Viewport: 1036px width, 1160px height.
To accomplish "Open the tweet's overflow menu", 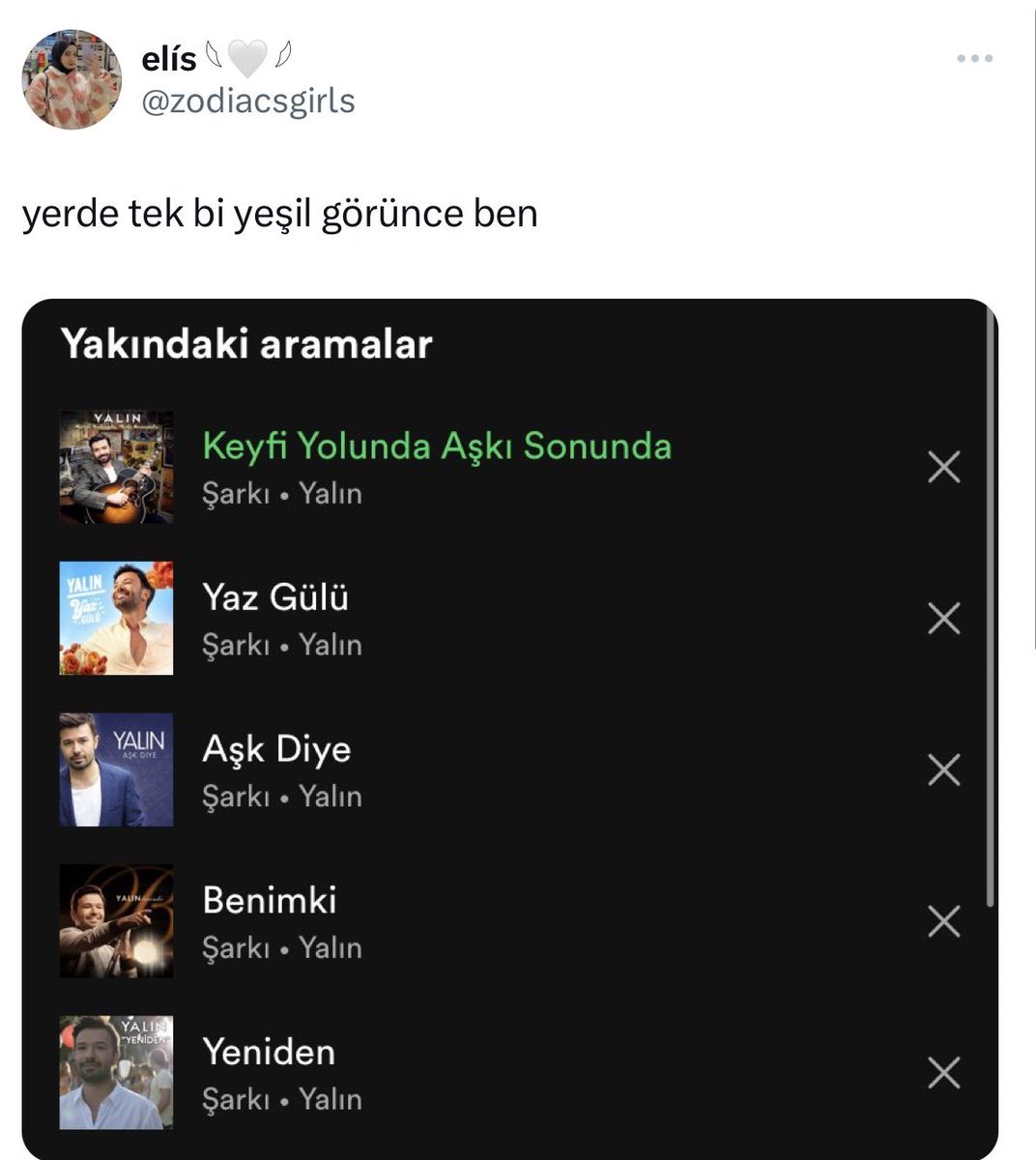I will (974, 60).
